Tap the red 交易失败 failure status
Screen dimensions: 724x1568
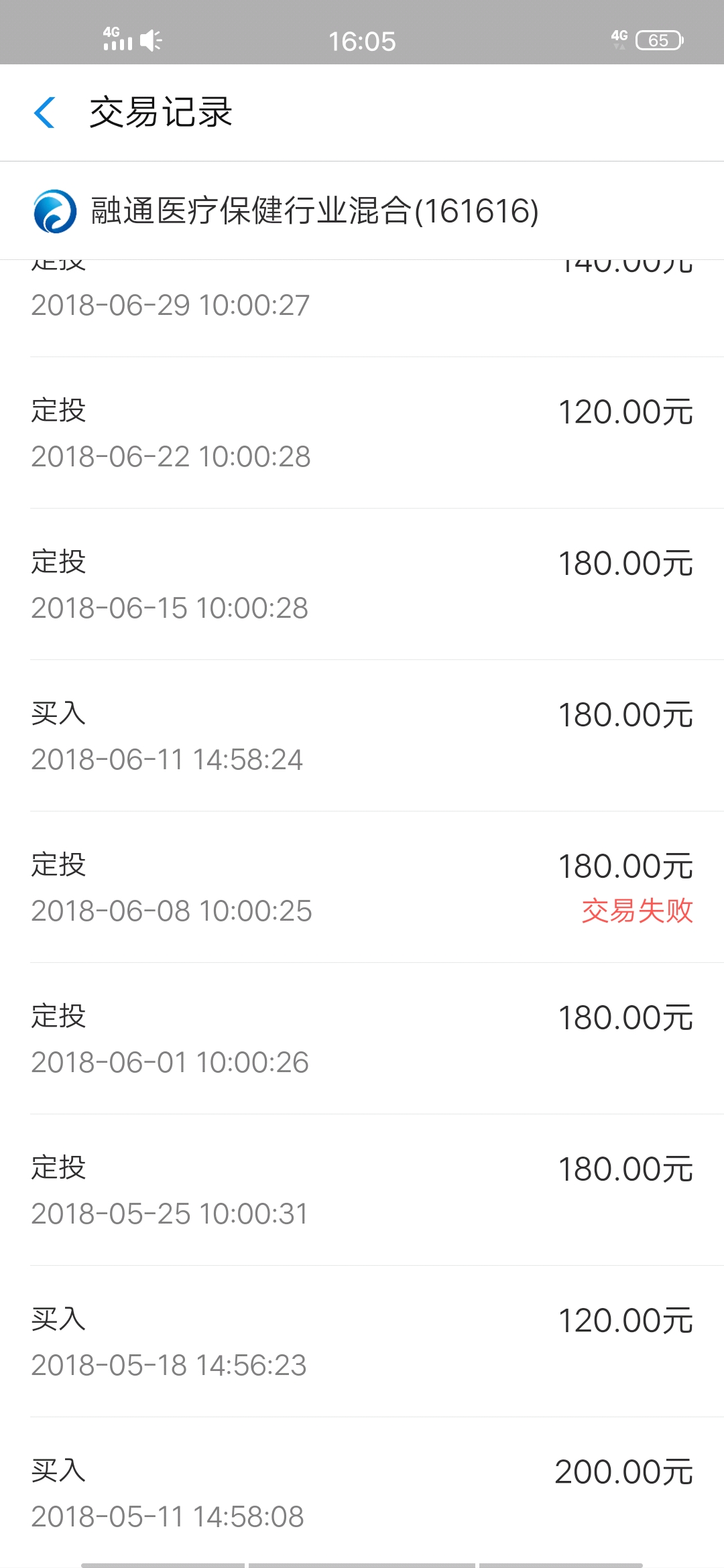[638, 910]
